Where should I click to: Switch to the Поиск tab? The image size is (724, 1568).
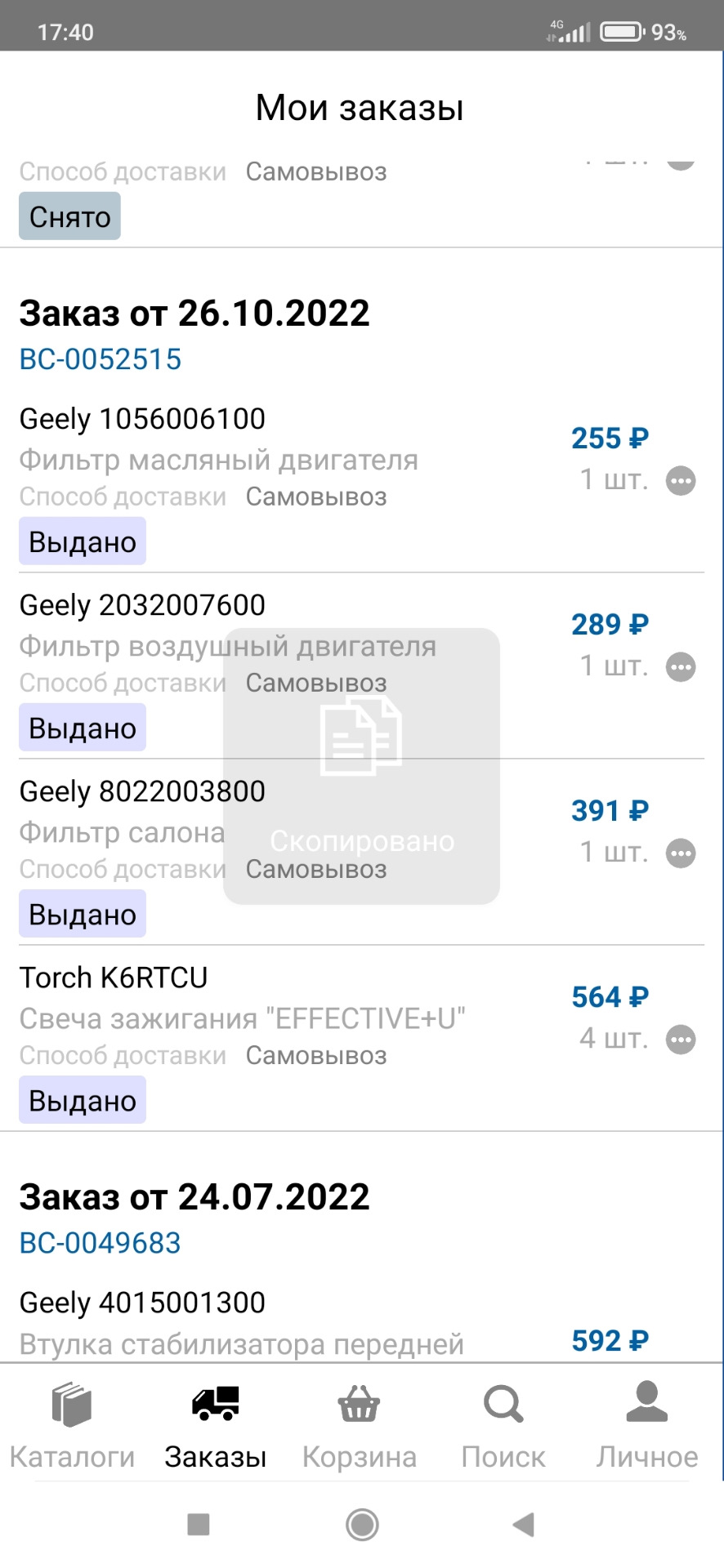pyautogui.click(x=503, y=1424)
